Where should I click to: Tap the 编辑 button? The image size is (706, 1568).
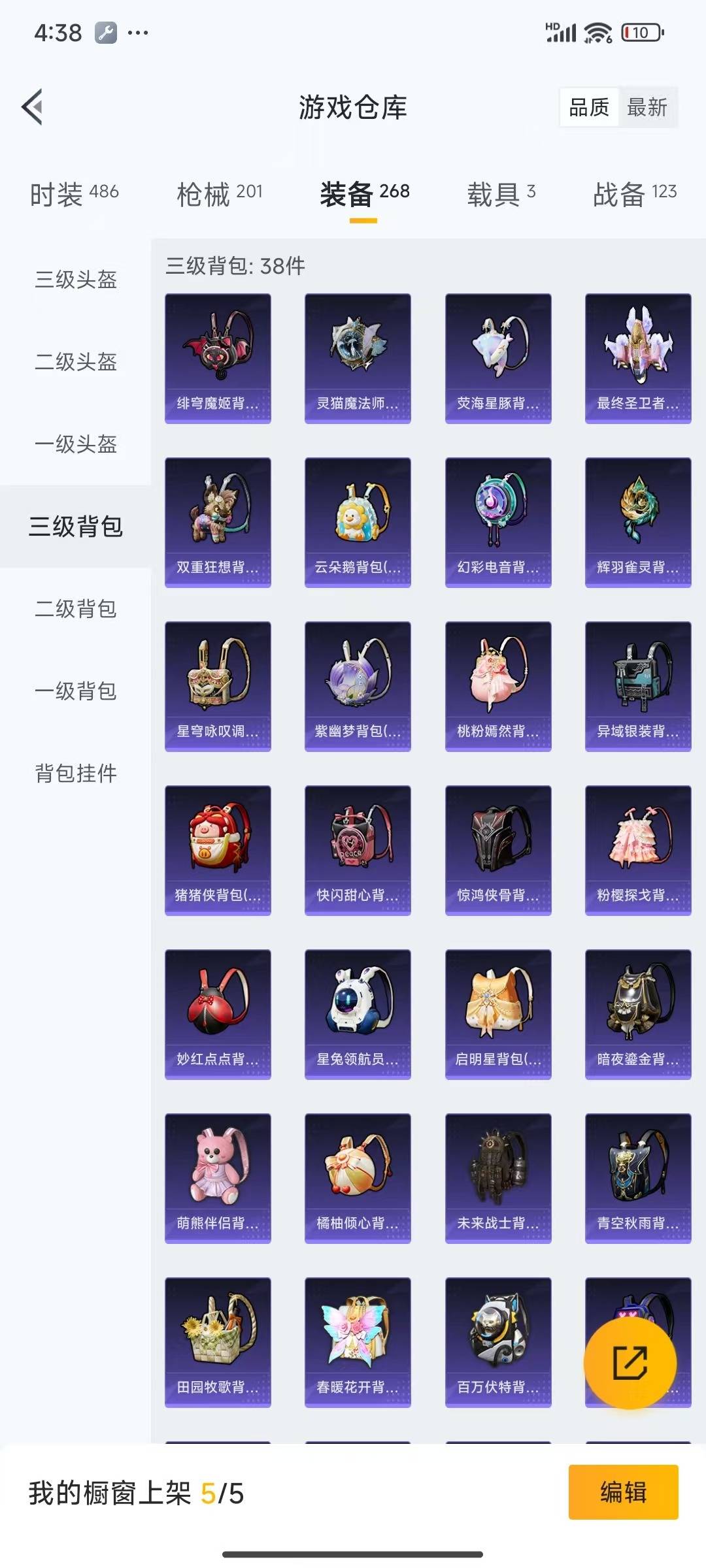[x=623, y=1492]
